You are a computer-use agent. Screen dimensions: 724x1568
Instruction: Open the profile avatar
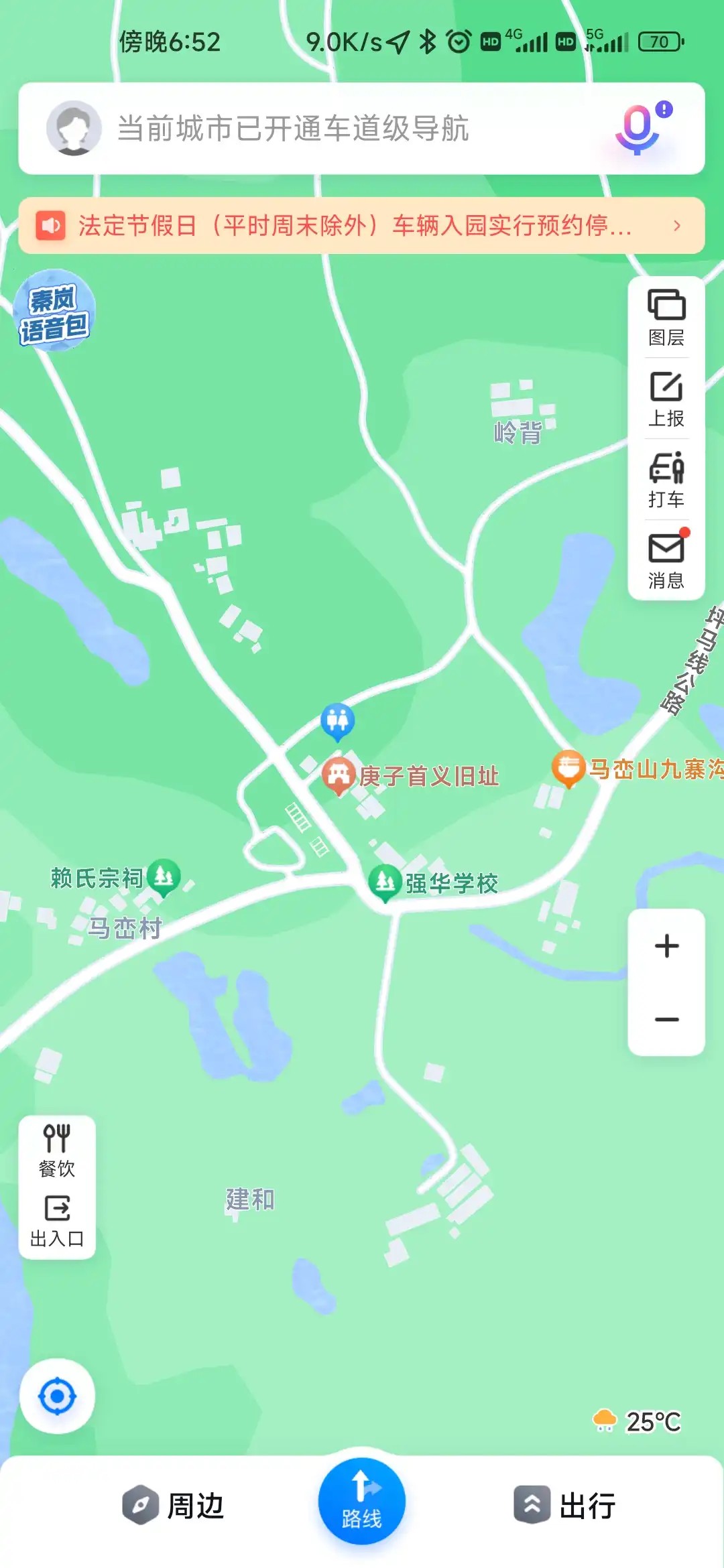click(x=74, y=128)
